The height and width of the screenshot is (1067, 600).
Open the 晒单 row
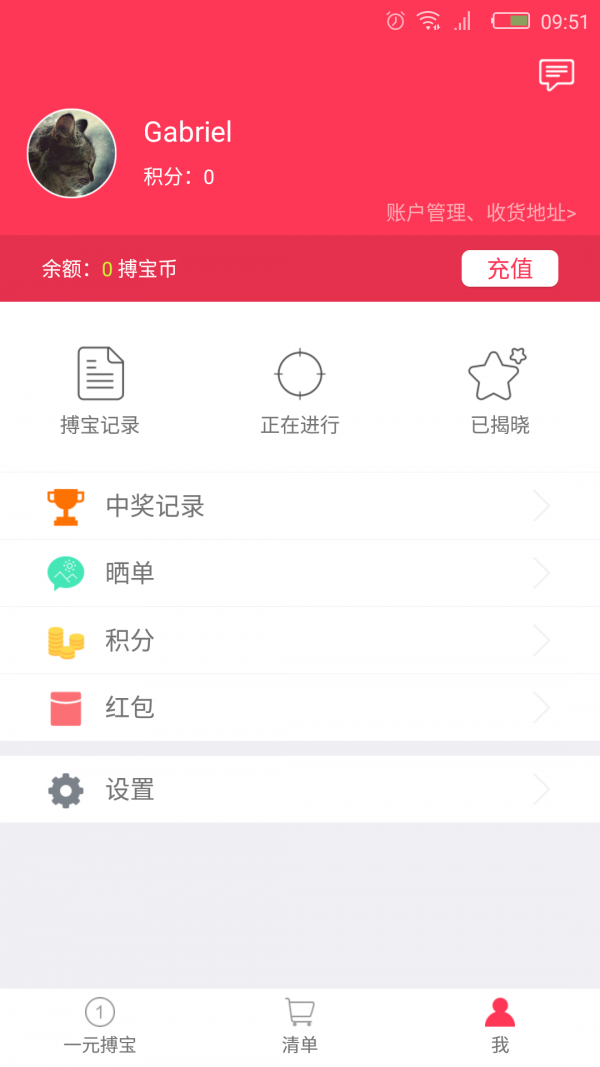pos(300,573)
